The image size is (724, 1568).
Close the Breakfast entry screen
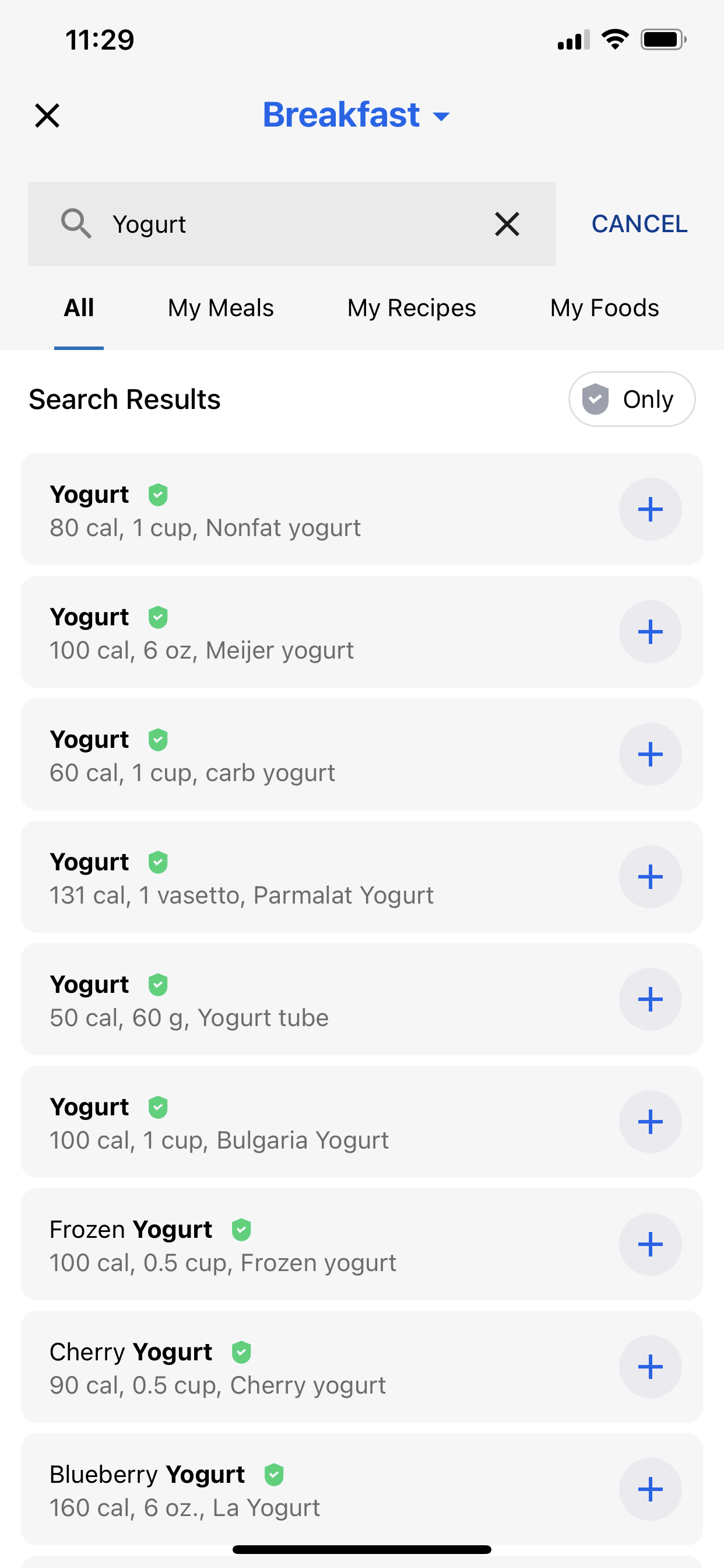(47, 114)
